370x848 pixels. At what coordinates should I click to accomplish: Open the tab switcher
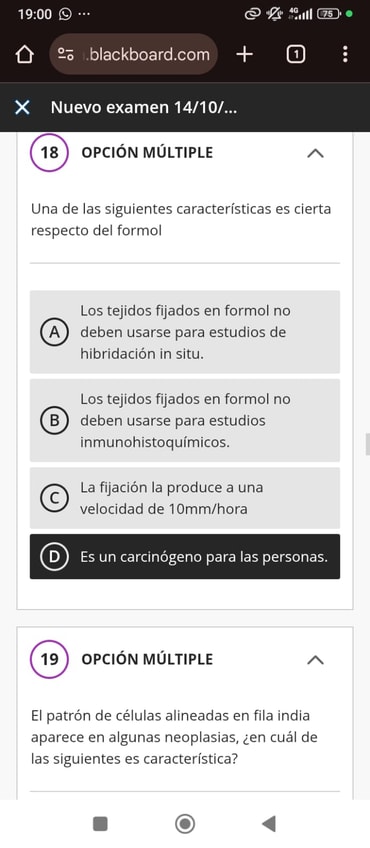click(295, 55)
